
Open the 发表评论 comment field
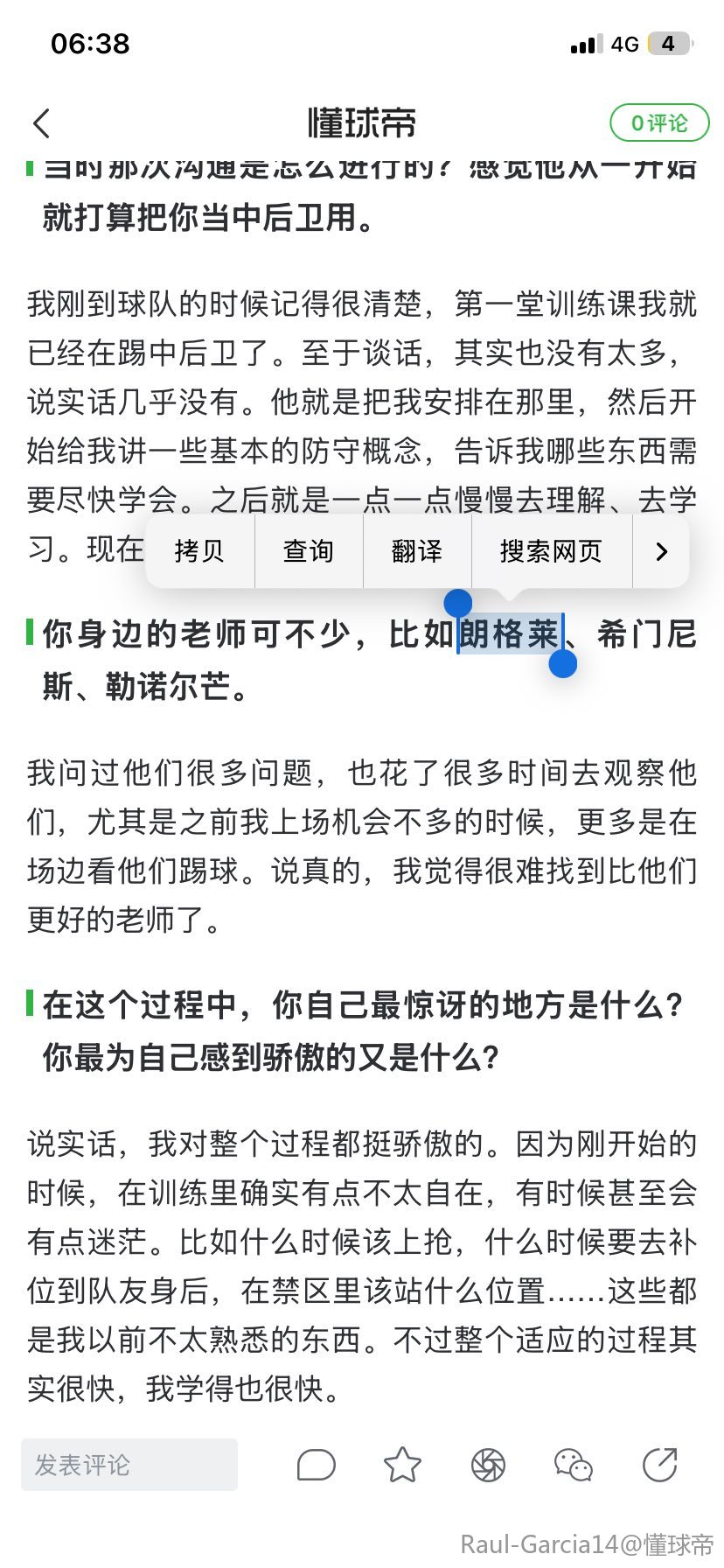(x=129, y=1465)
